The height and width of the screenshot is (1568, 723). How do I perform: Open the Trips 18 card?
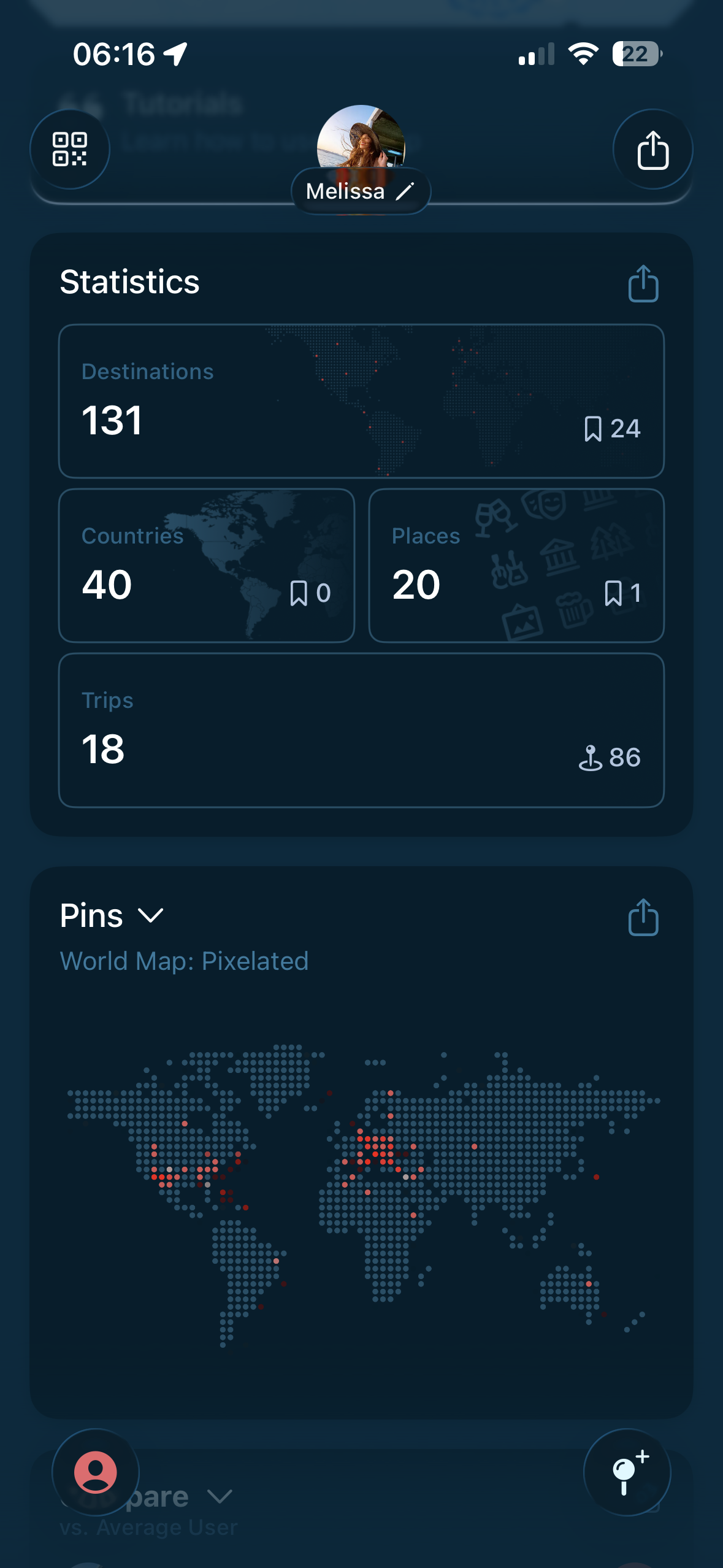361,730
